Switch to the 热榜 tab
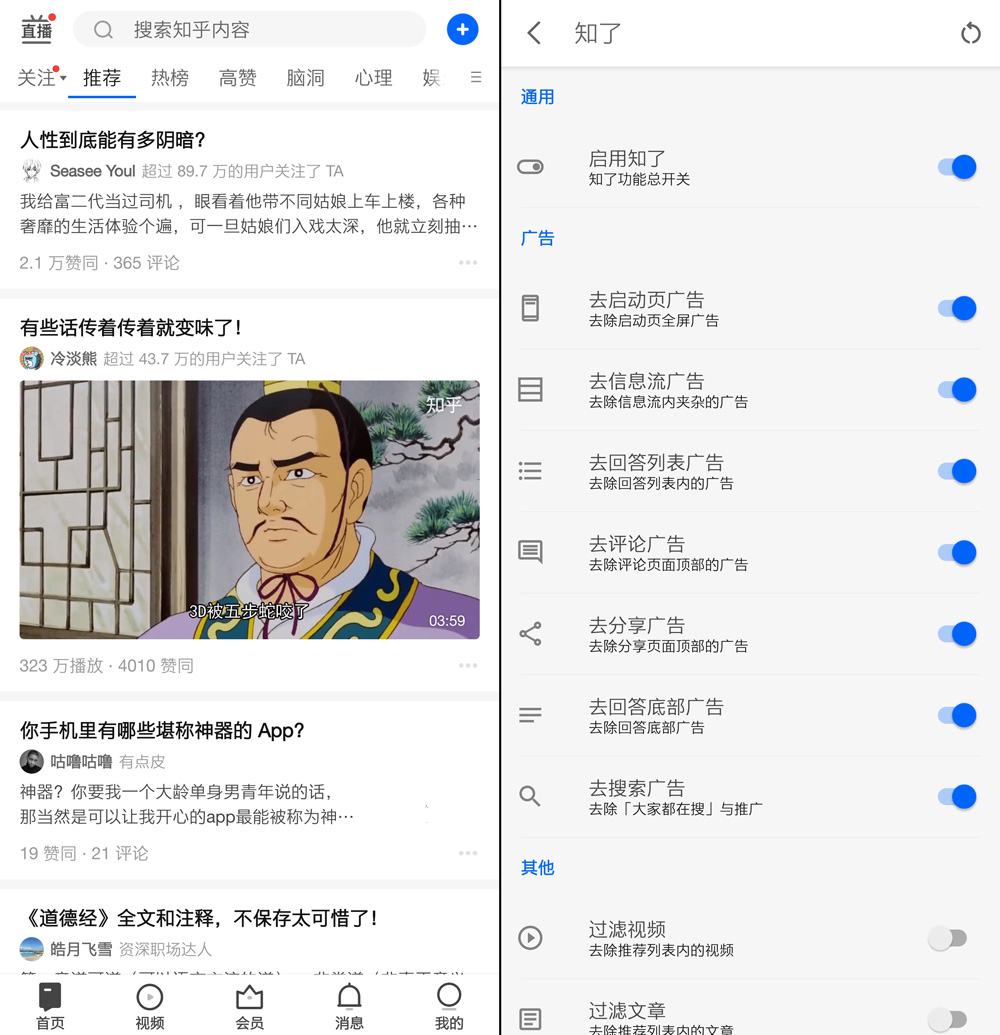 click(x=170, y=78)
